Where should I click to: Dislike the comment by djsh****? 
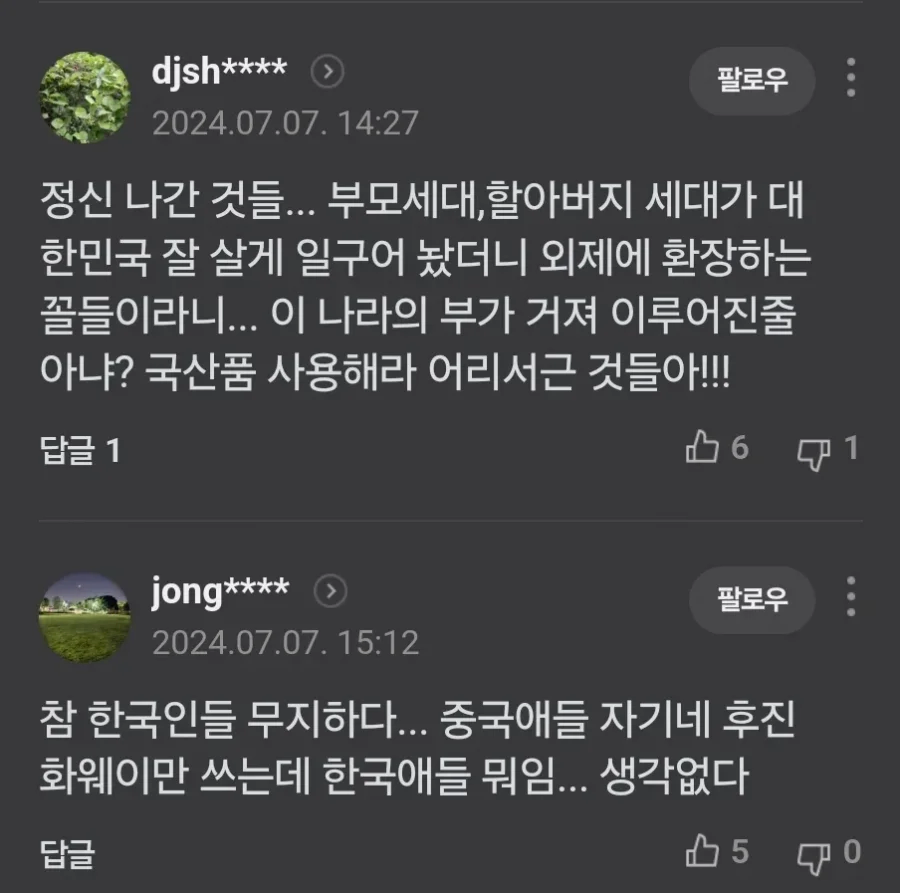814,451
